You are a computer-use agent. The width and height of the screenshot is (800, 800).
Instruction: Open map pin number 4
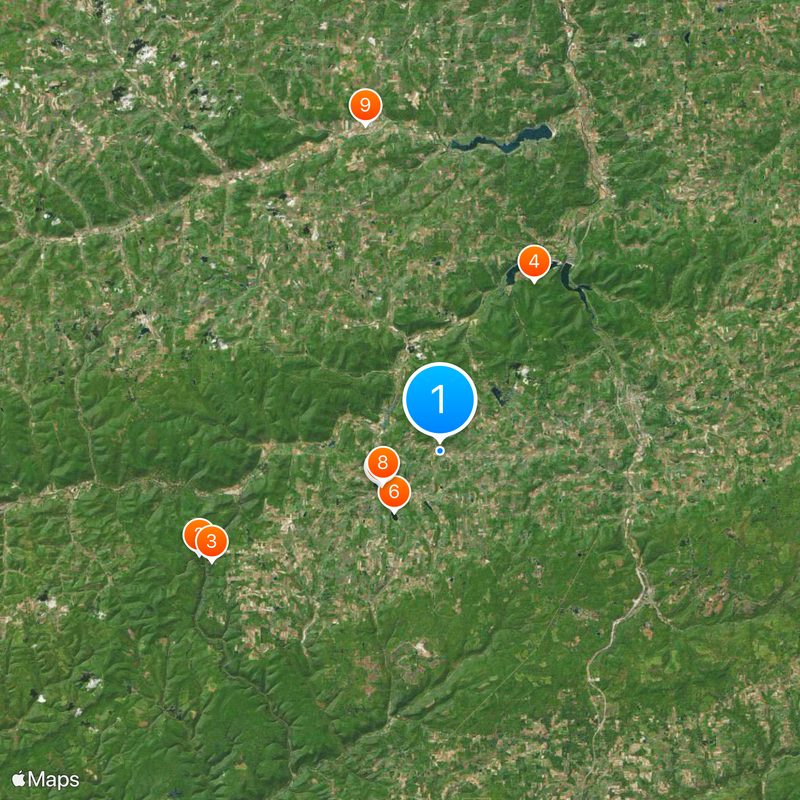(x=534, y=263)
